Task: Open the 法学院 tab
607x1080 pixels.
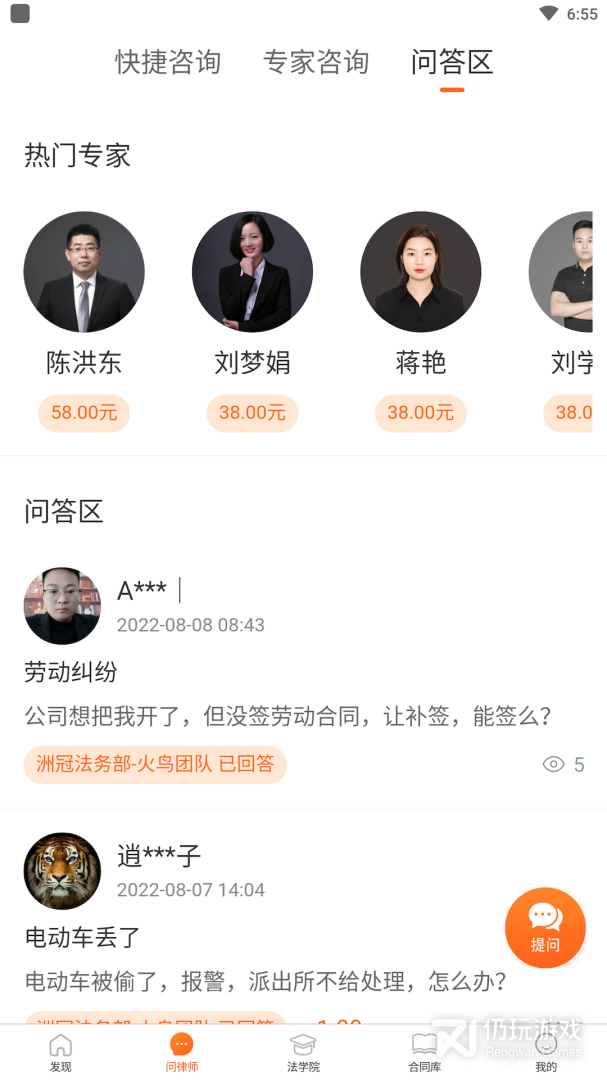Action: click(x=303, y=1052)
